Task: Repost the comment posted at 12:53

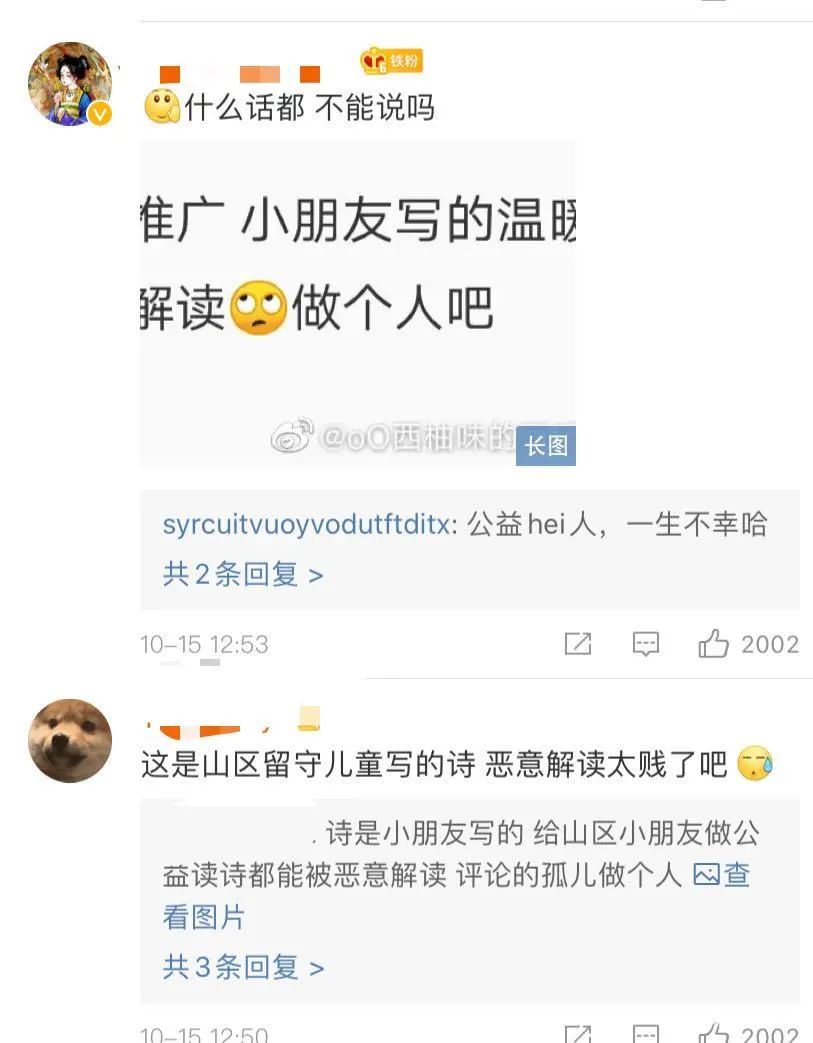Action: pos(578,645)
